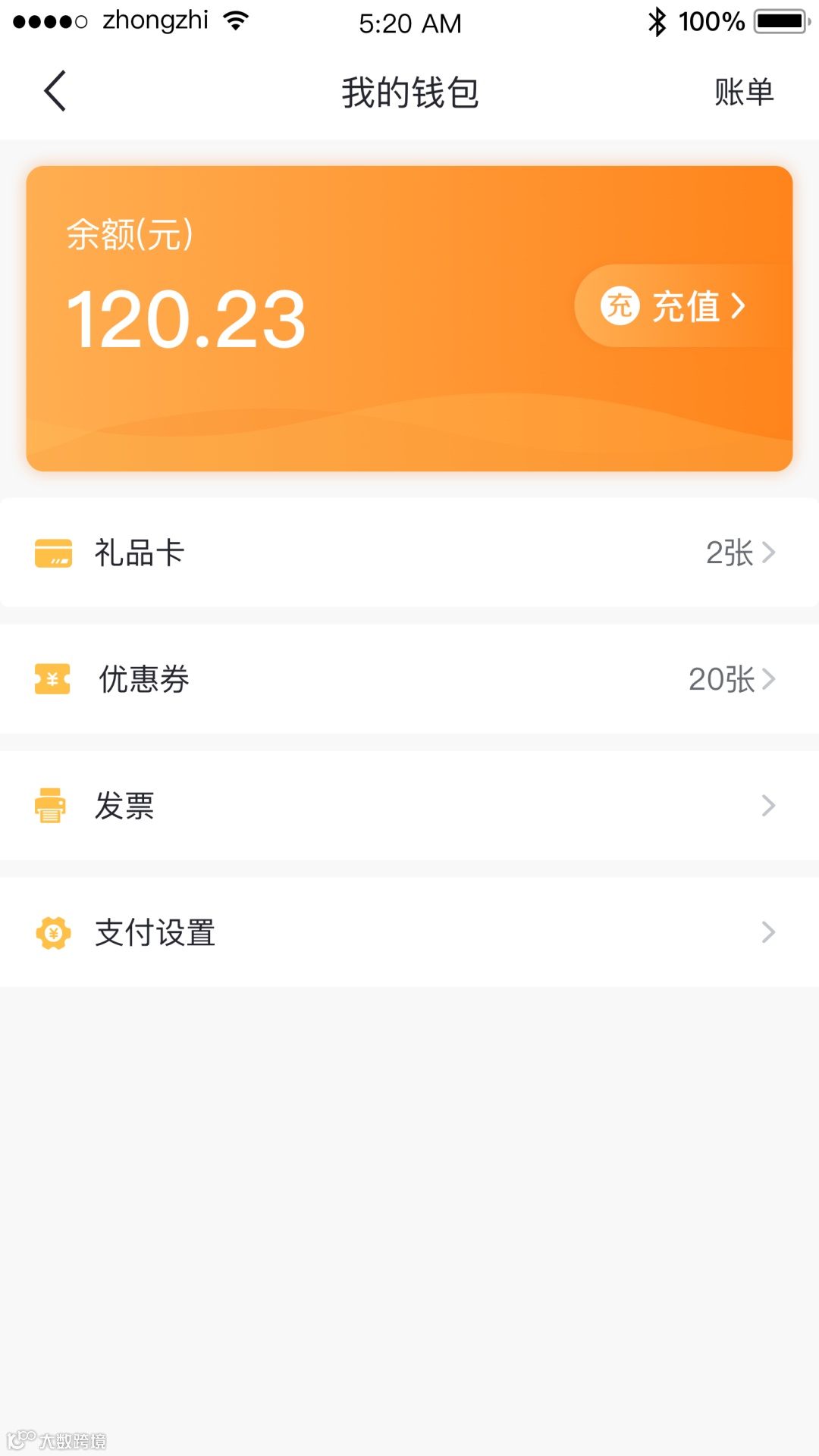Go back from the 我的钱包 page
This screenshot has width=819, height=1456.
pyautogui.click(x=55, y=92)
